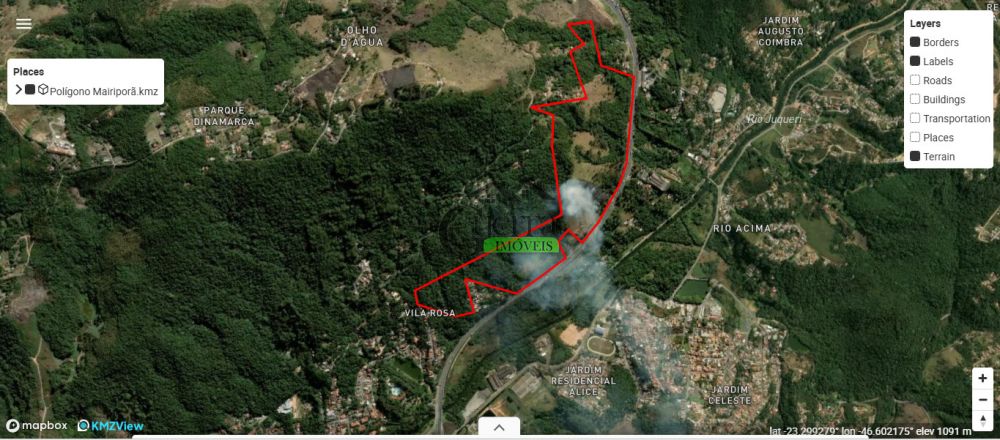The height and width of the screenshot is (440, 1000).
Task: Enable the Places layer
Action: 915,137
